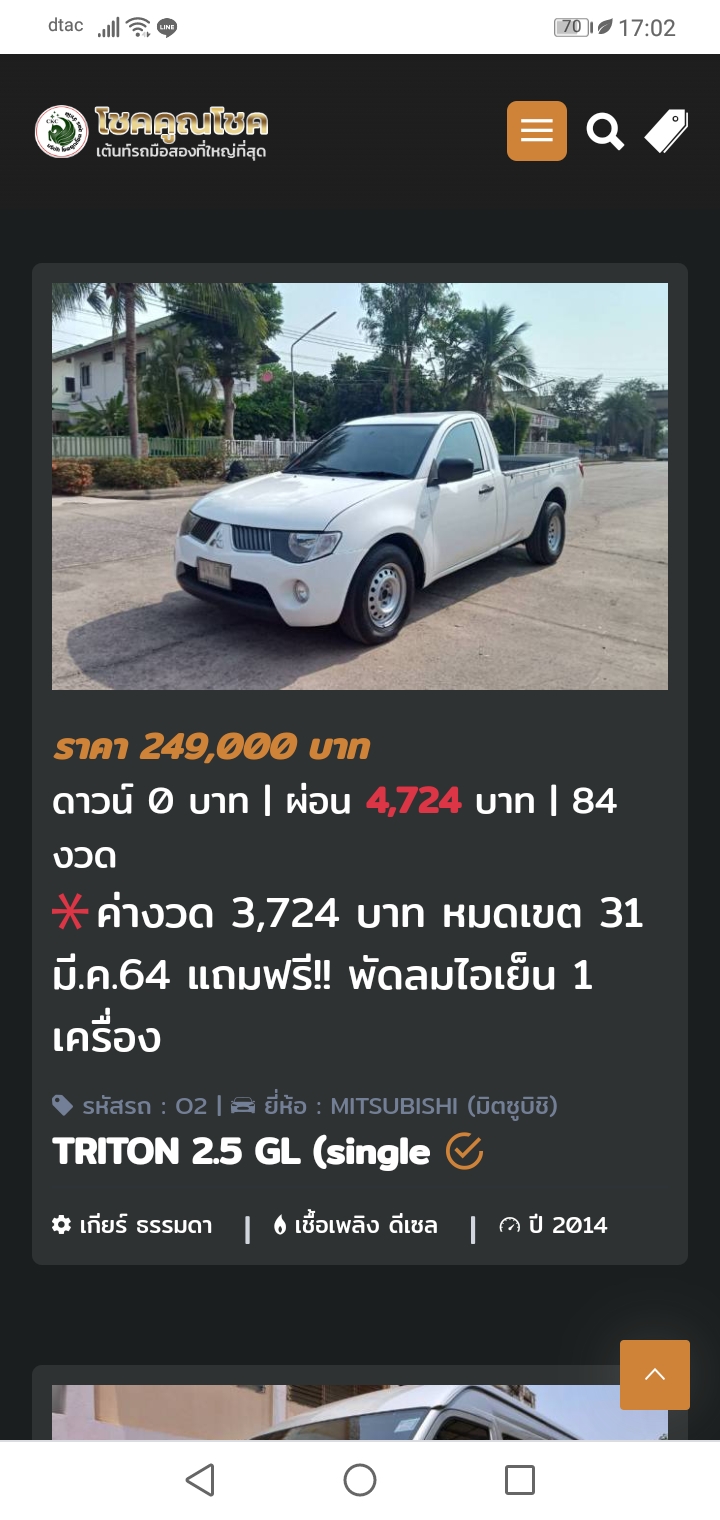Viewport: 720px width, 1520px height.
Task: Open the search magnifier icon
Action: click(604, 131)
